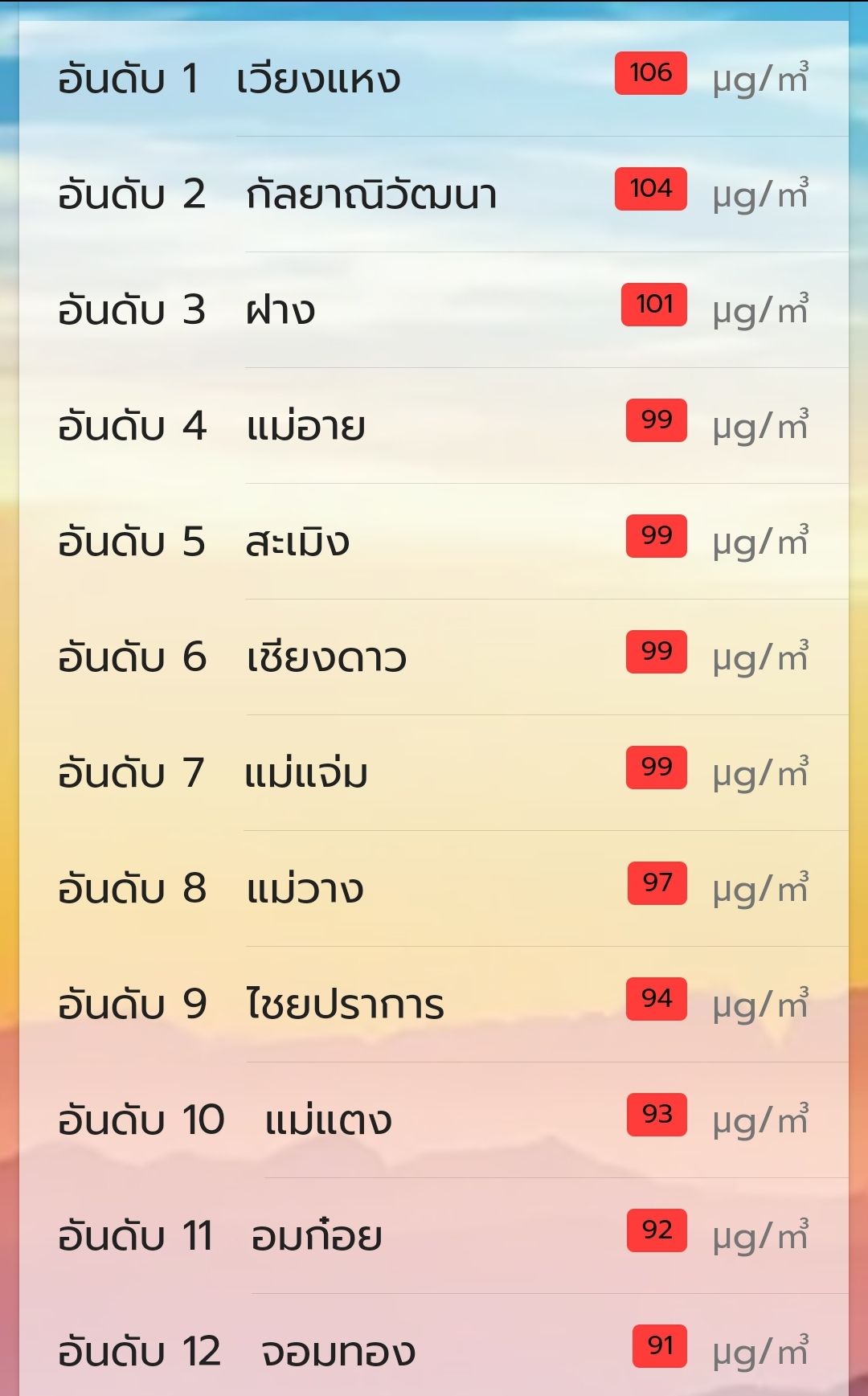Click the red 106 value badge
Screen dimensions: 868x1396
[649, 74]
